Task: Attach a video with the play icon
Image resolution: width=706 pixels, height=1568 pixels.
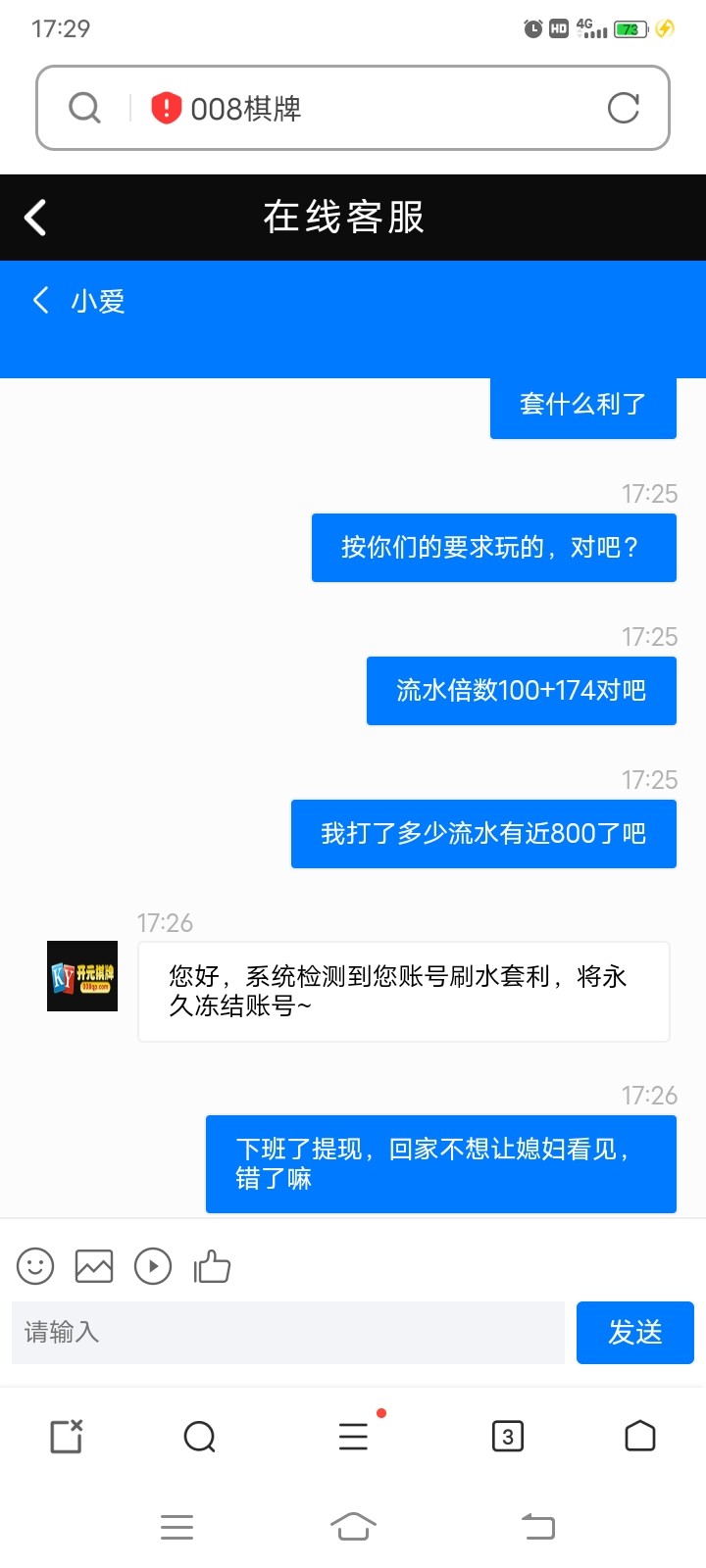Action: (153, 1266)
